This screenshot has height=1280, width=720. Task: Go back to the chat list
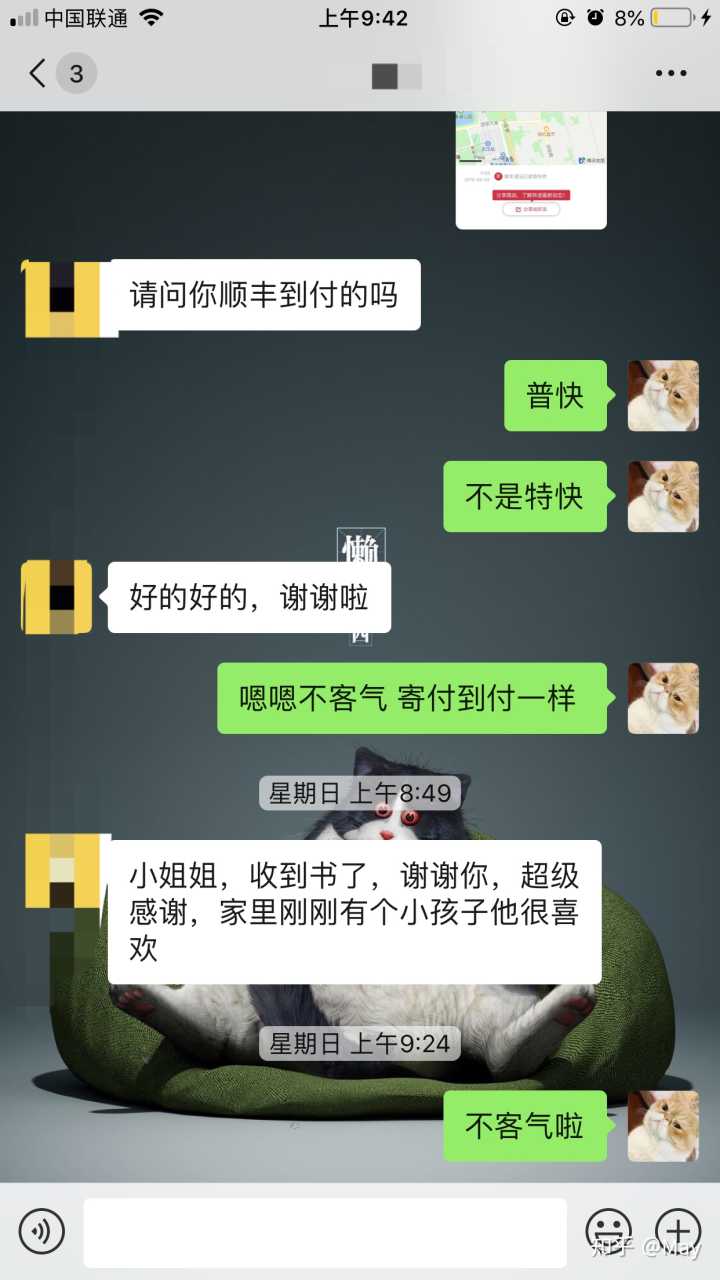pos(38,73)
